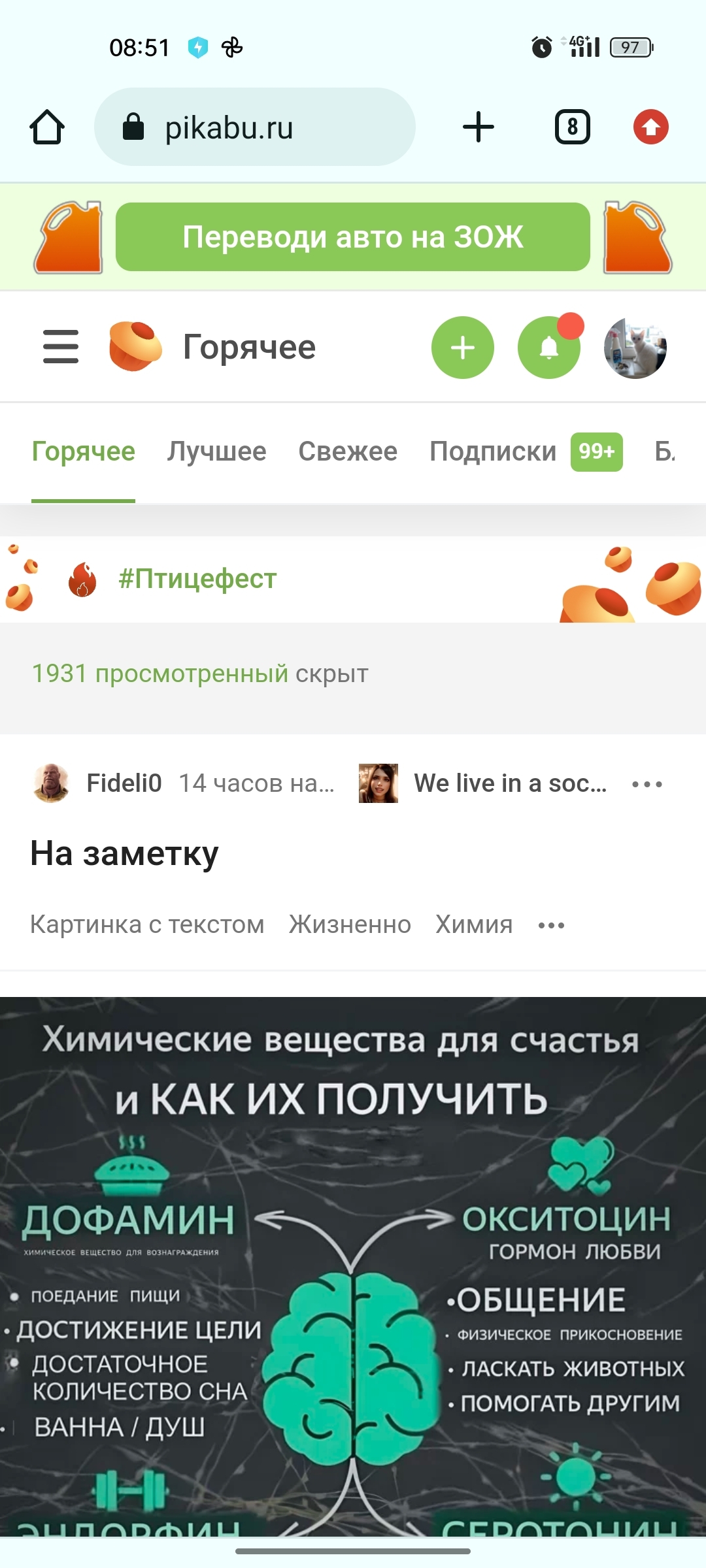The width and height of the screenshot is (706, 1568).
Task: Tap the pikabu.ru address bar
Action: coord(255,127)
